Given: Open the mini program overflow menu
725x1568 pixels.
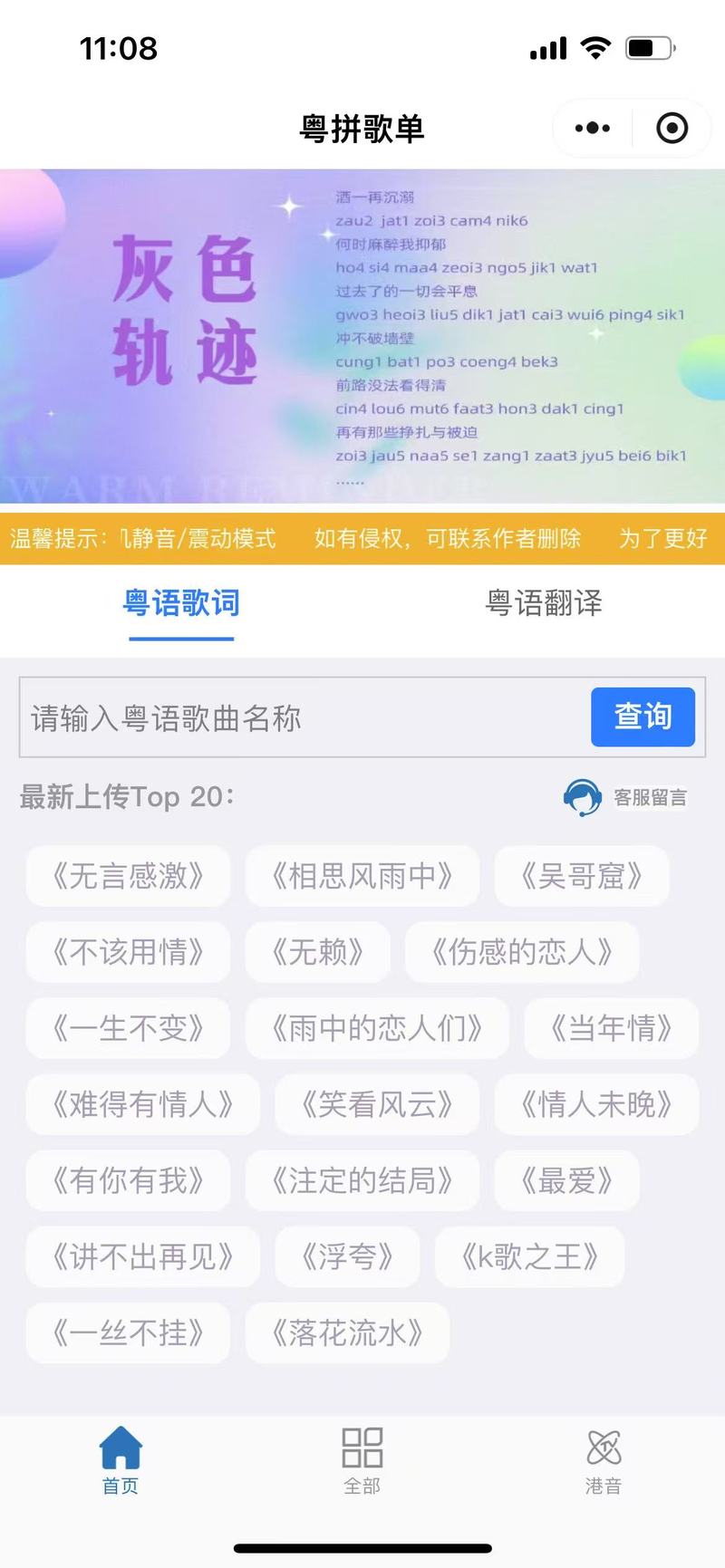Looking at the screenshot, I should (x=593, y=129).
